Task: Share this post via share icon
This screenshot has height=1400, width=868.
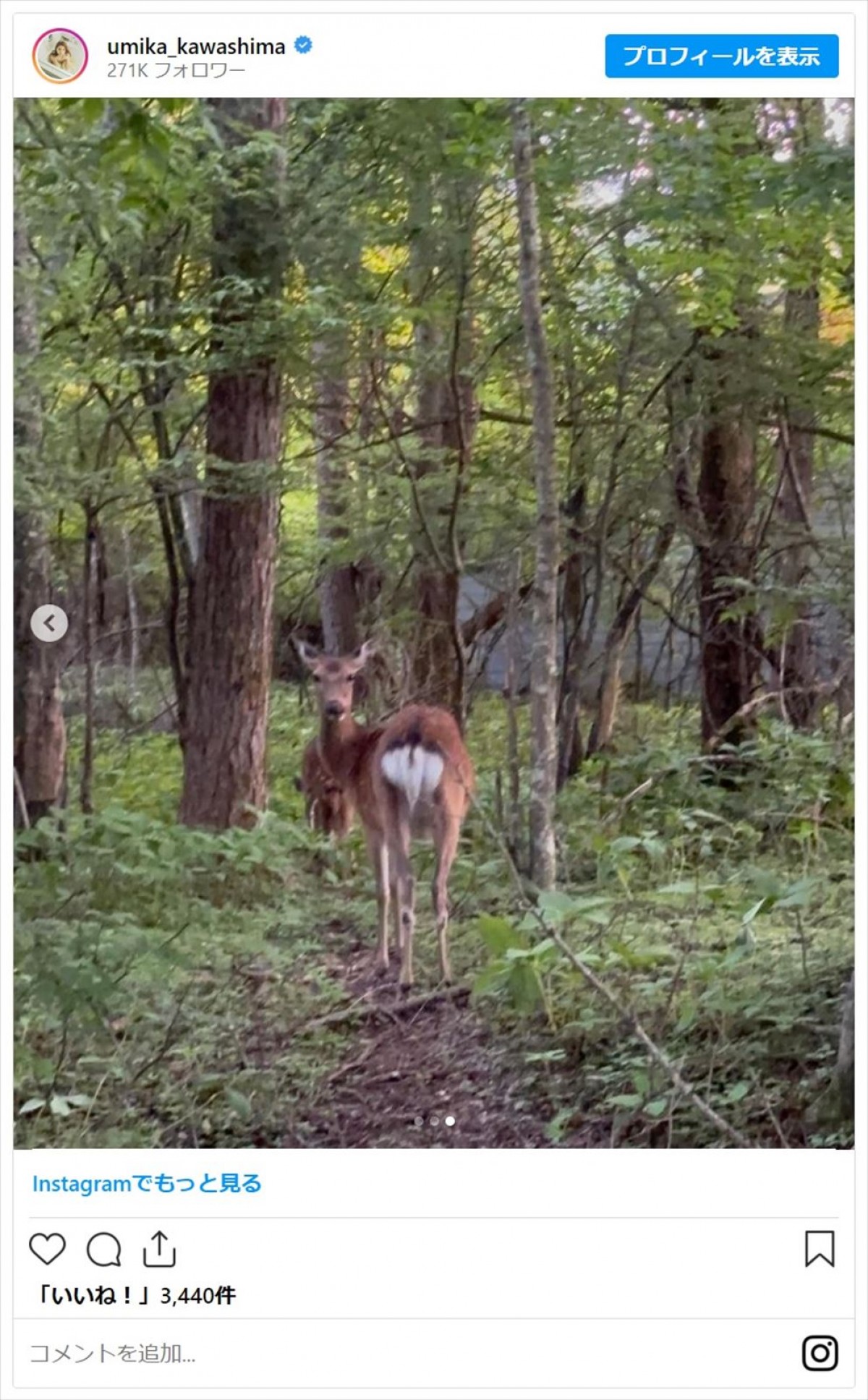Action: [159, 1249]
